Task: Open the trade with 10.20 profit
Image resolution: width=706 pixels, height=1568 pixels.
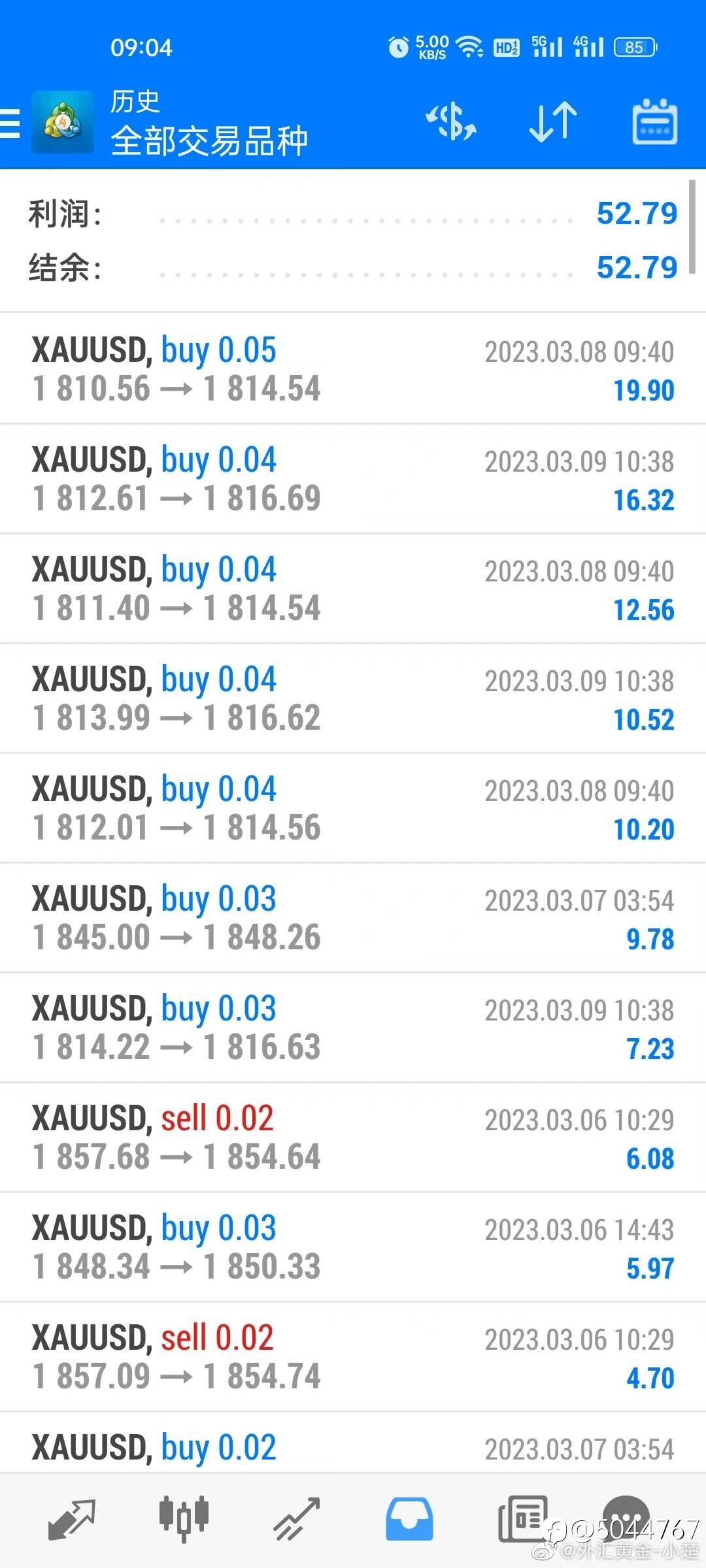Action: tap(353, 808)
